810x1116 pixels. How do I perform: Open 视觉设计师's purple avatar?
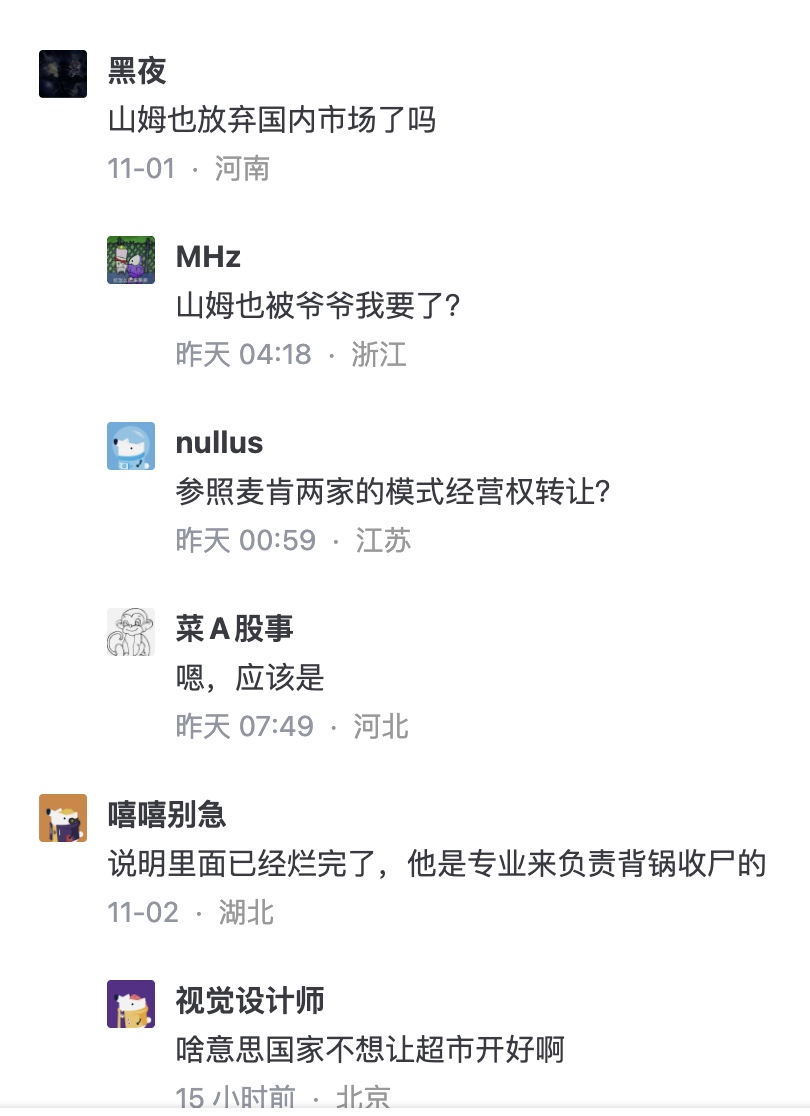click(x=131, y=1004)
